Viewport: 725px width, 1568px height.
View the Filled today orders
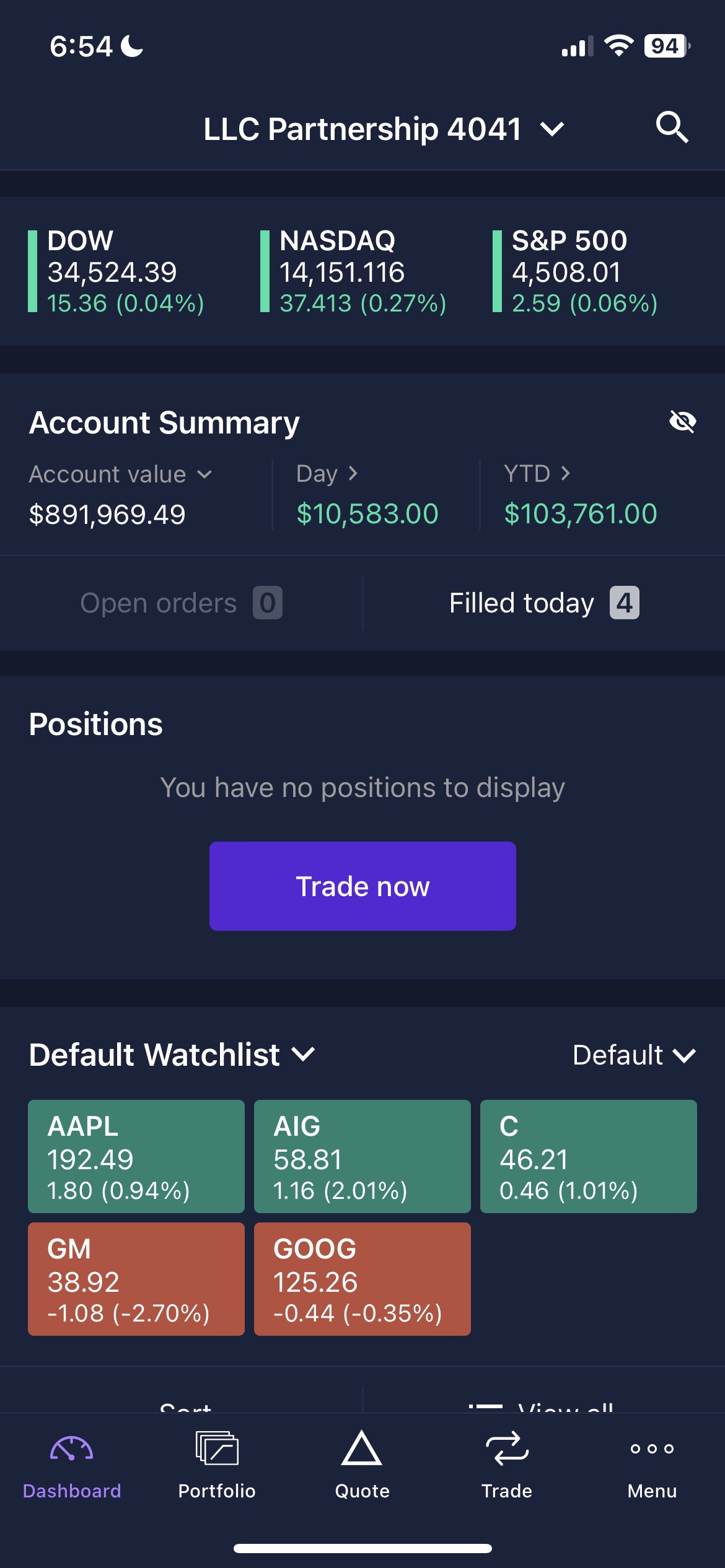point(544,603)
